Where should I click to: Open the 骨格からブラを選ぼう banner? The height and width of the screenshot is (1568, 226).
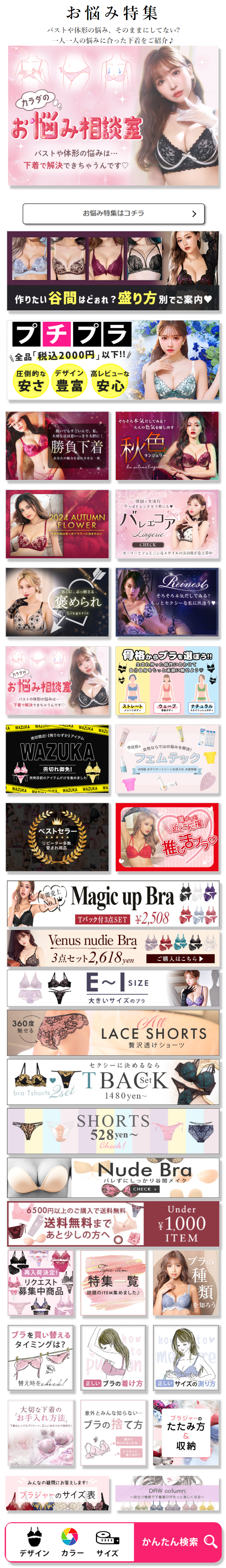[x=167, y=681]
